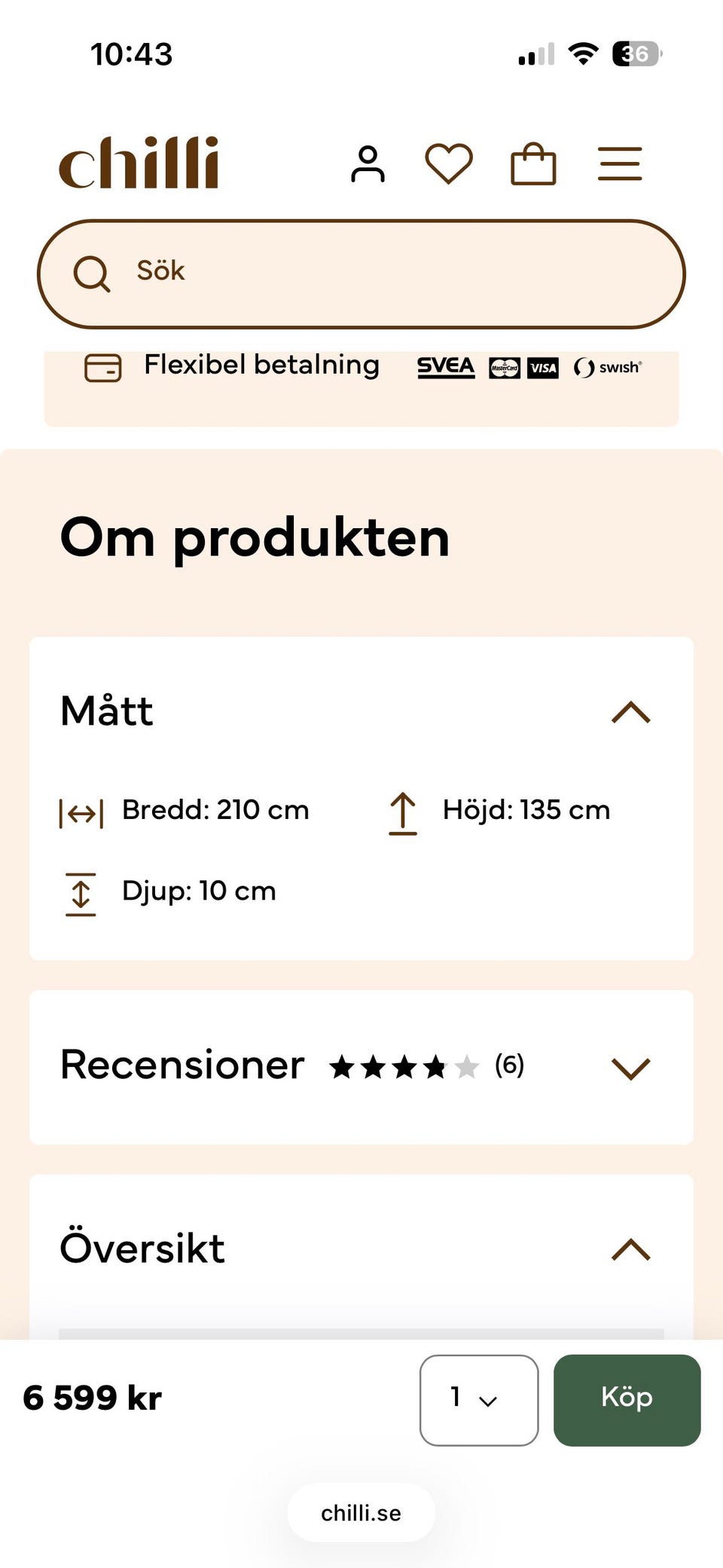Open the quantity dropdown

(x=479, y=1400)
